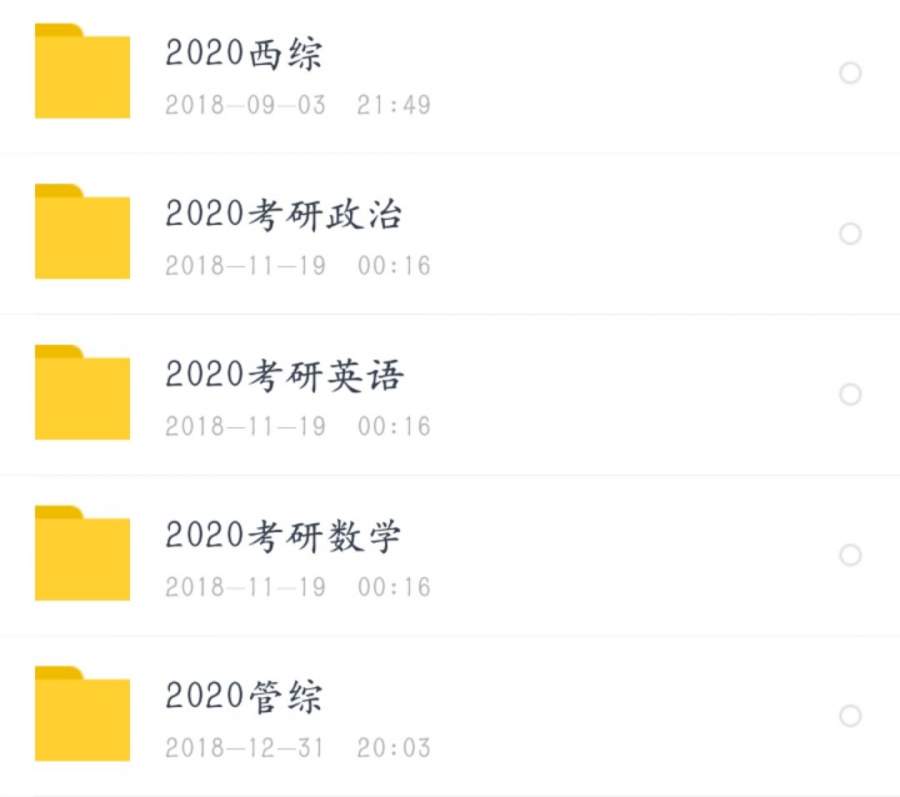Check the circle next to 2020管综

coord(850,716)
